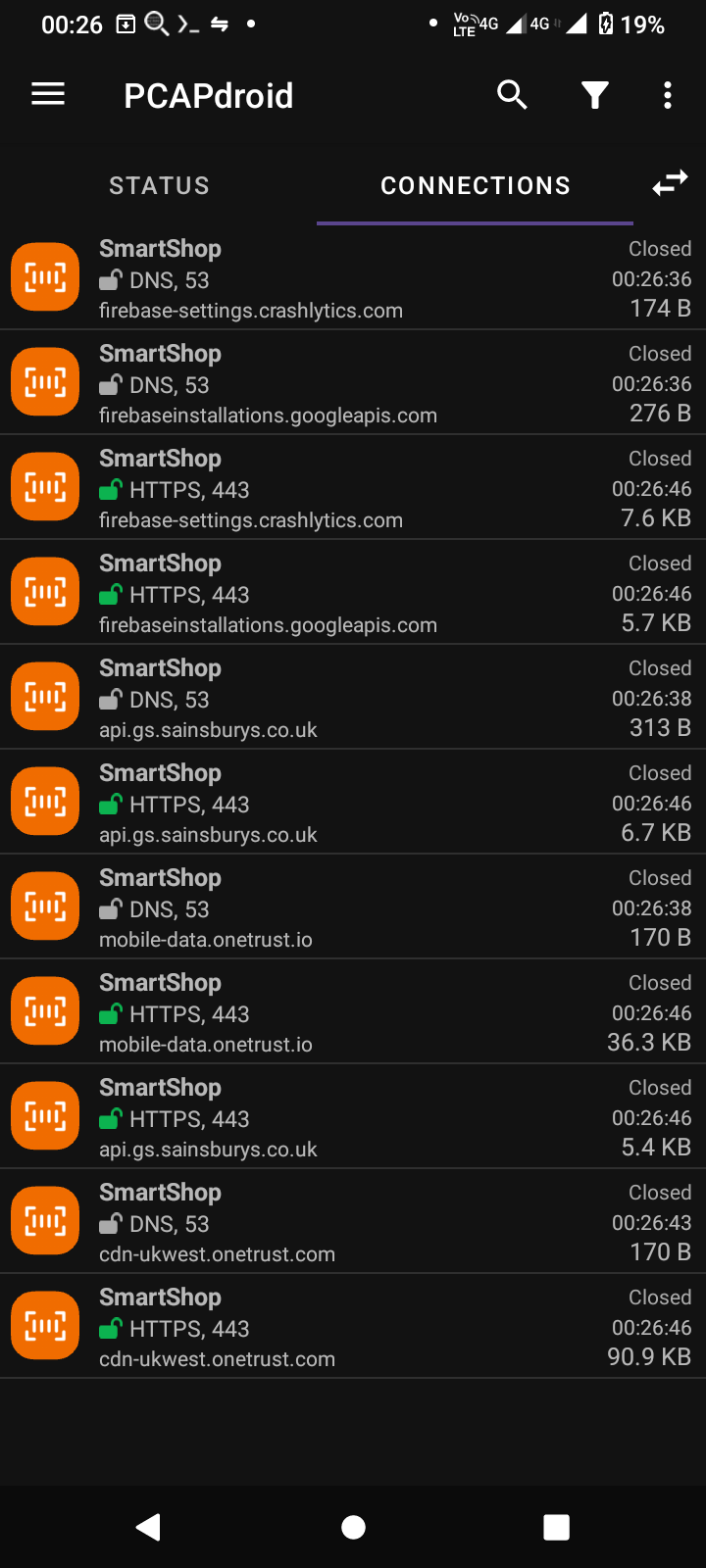This screenshot has height=1568, width=706.
Task: Tap the SmartShop app icon on first connection
Action: point(44,276)
